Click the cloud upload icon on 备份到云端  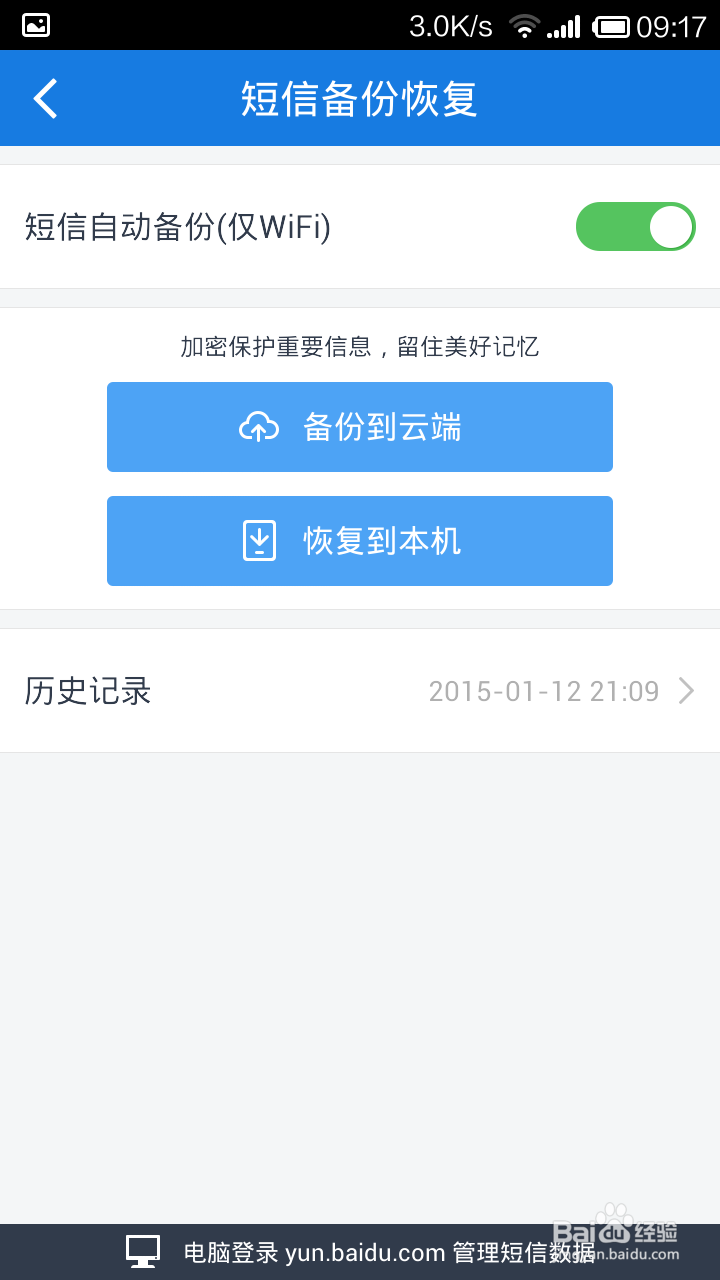coord(260,426)
